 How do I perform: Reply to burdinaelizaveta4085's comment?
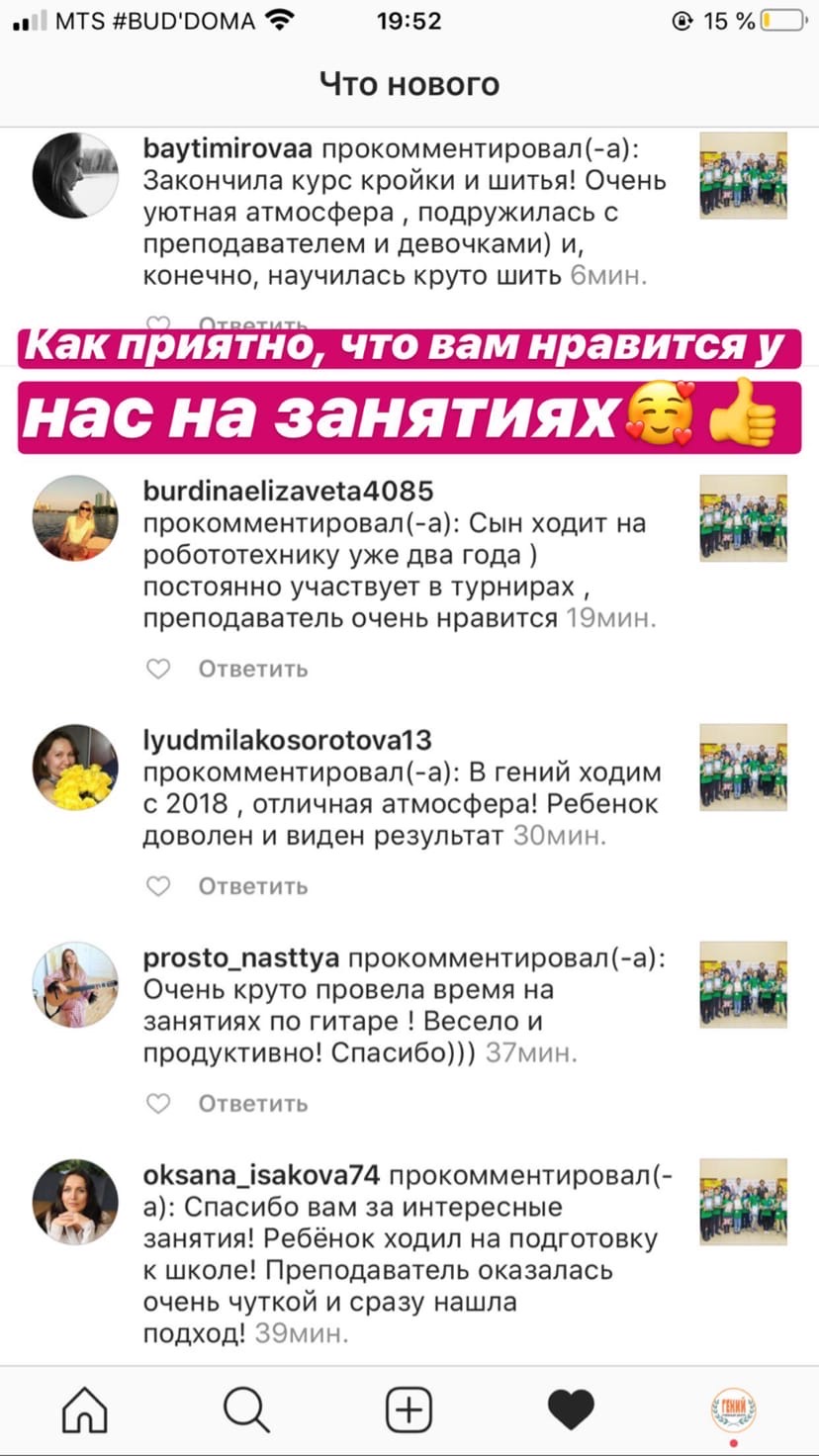(253, 669)
